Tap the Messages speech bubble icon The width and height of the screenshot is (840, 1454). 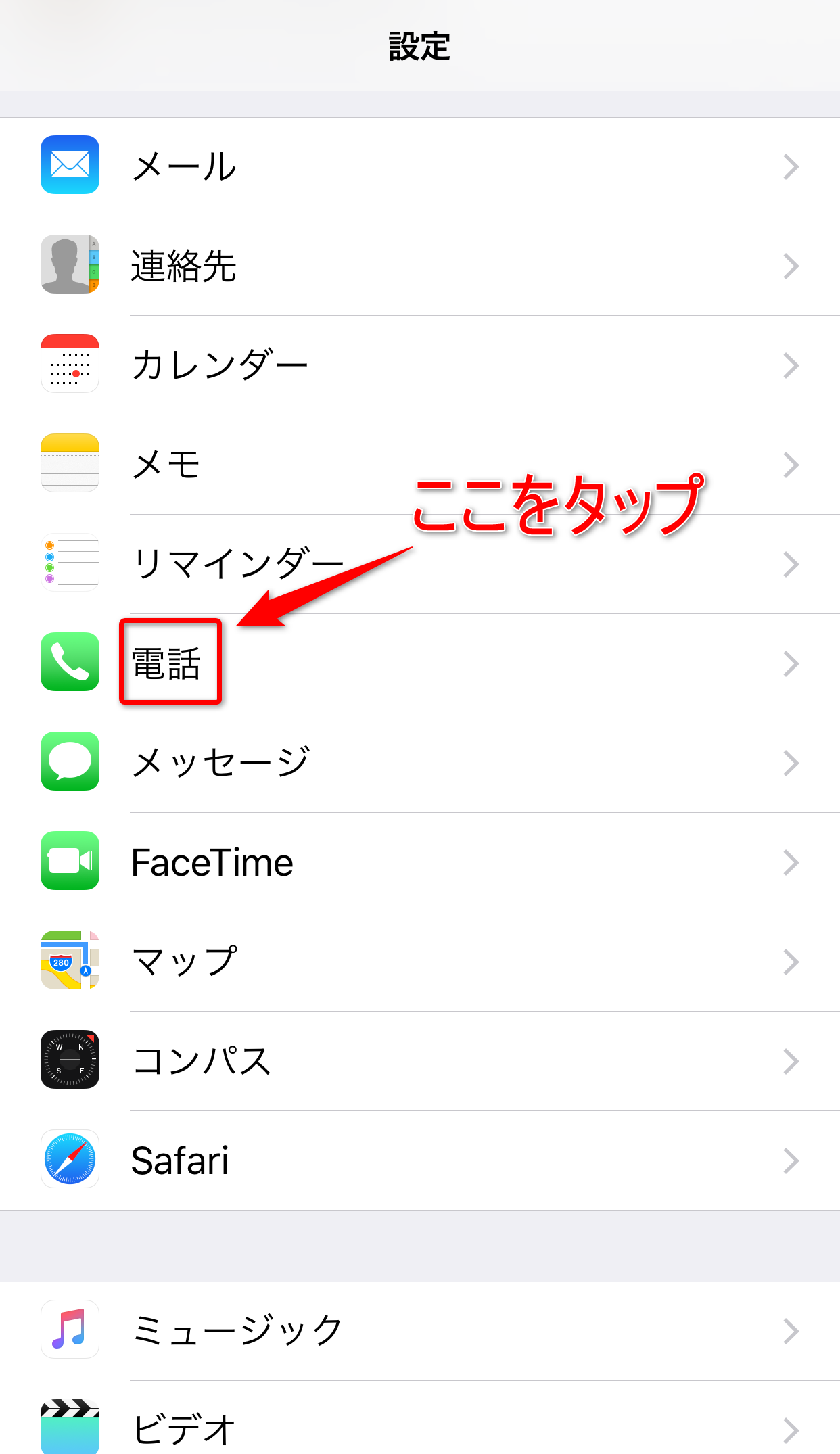coord(70,762)
